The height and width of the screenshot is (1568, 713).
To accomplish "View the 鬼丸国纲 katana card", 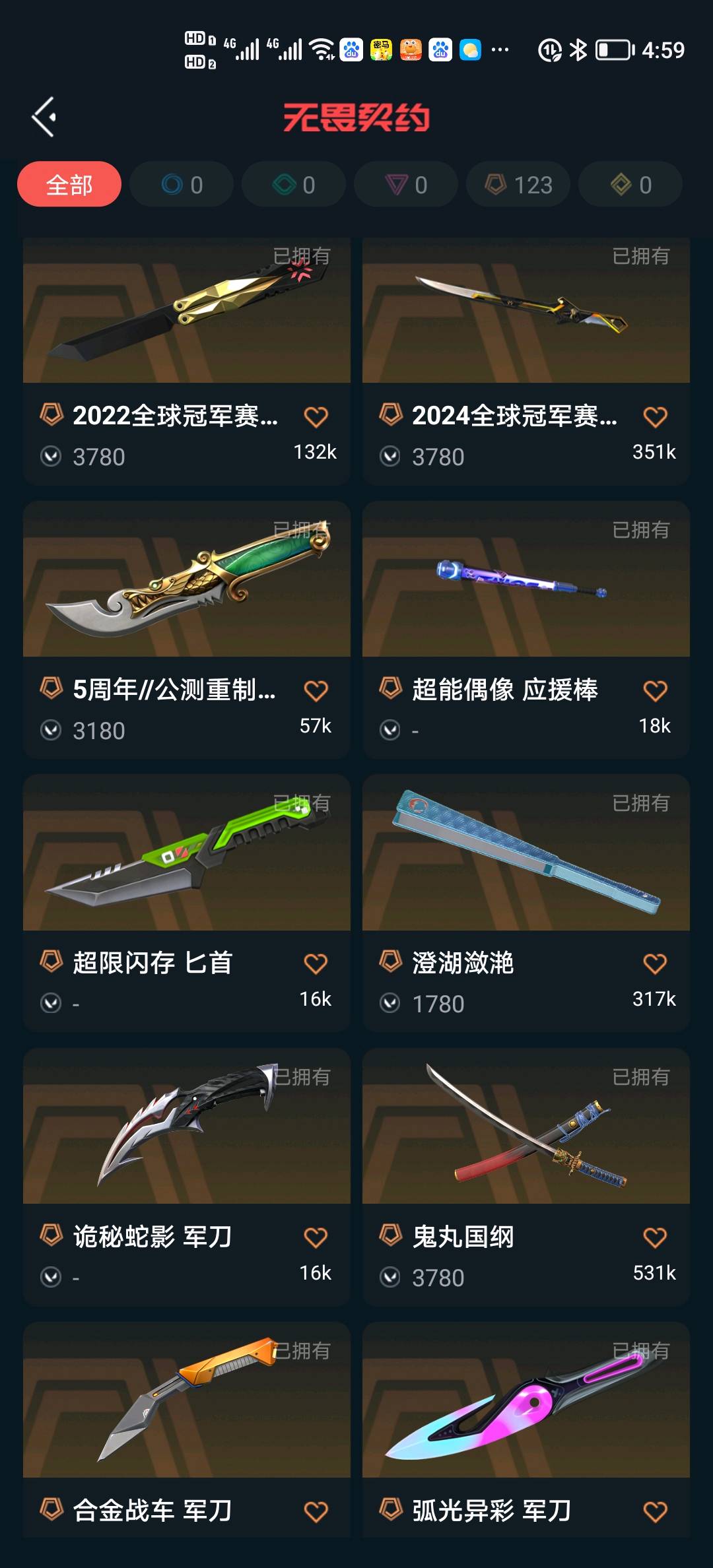I will (526, 1127).
